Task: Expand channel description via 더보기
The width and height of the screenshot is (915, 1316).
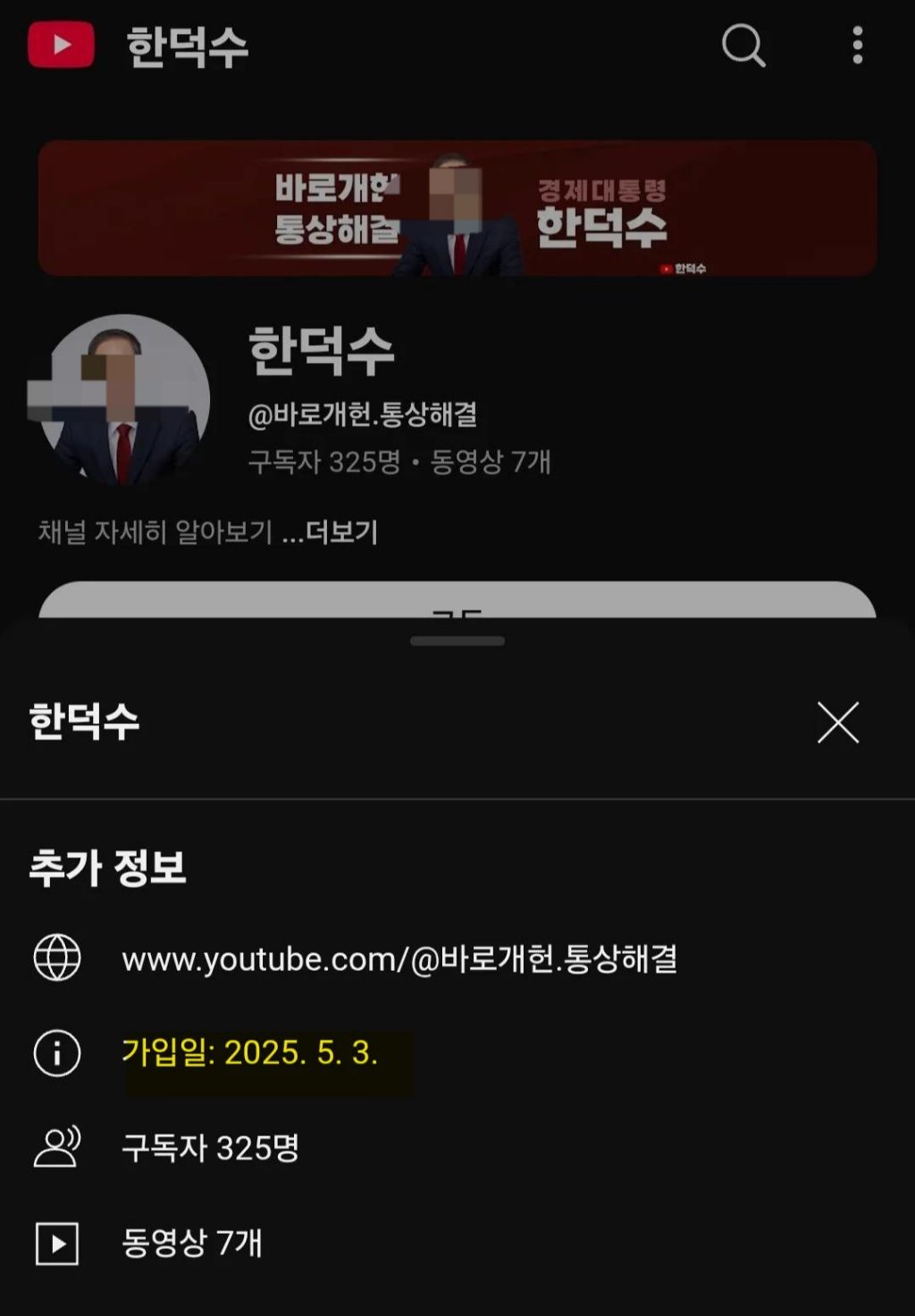Action: (x=341, y=533)
